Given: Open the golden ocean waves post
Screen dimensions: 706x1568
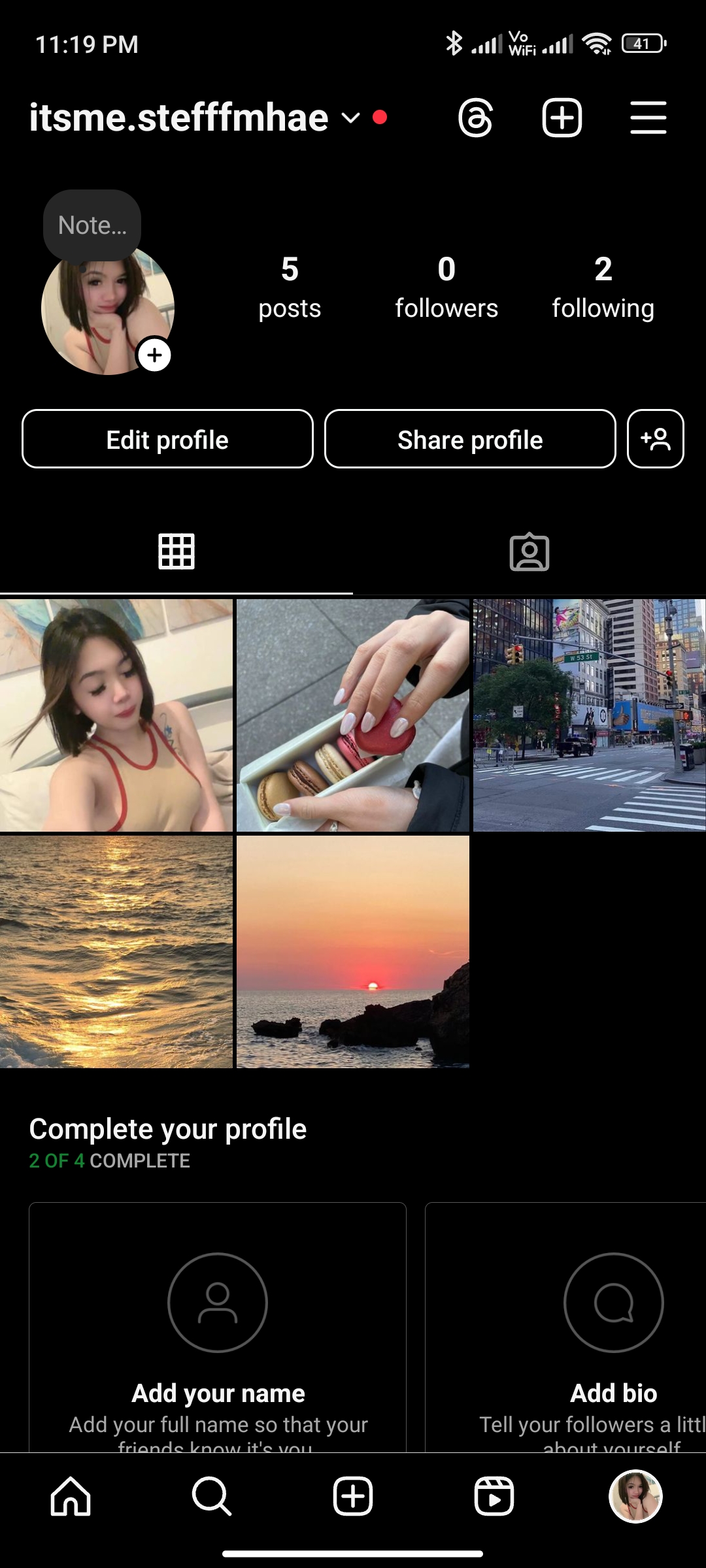Looking at the screenshot, I should (116, 952).
